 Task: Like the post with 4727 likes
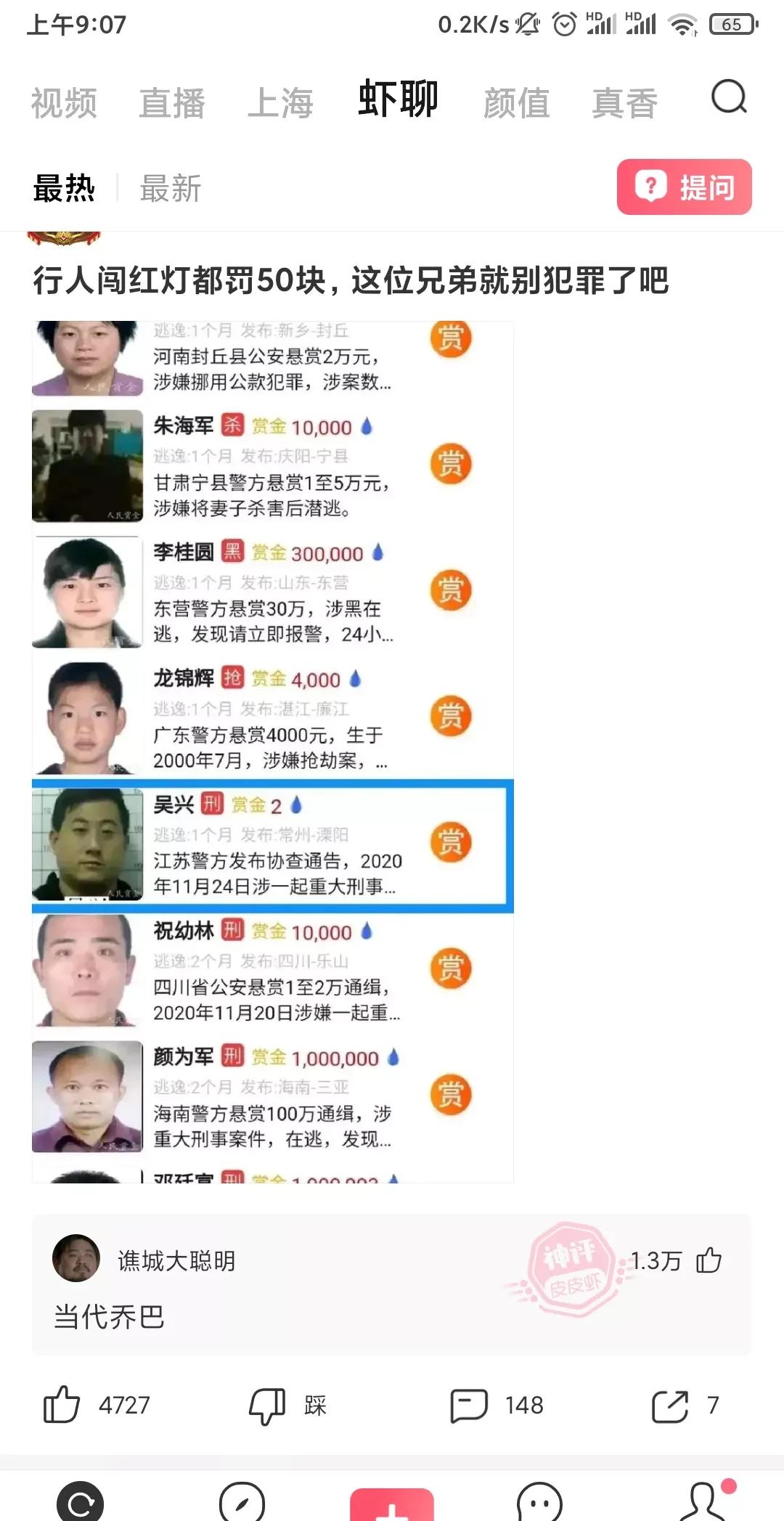62,1405
